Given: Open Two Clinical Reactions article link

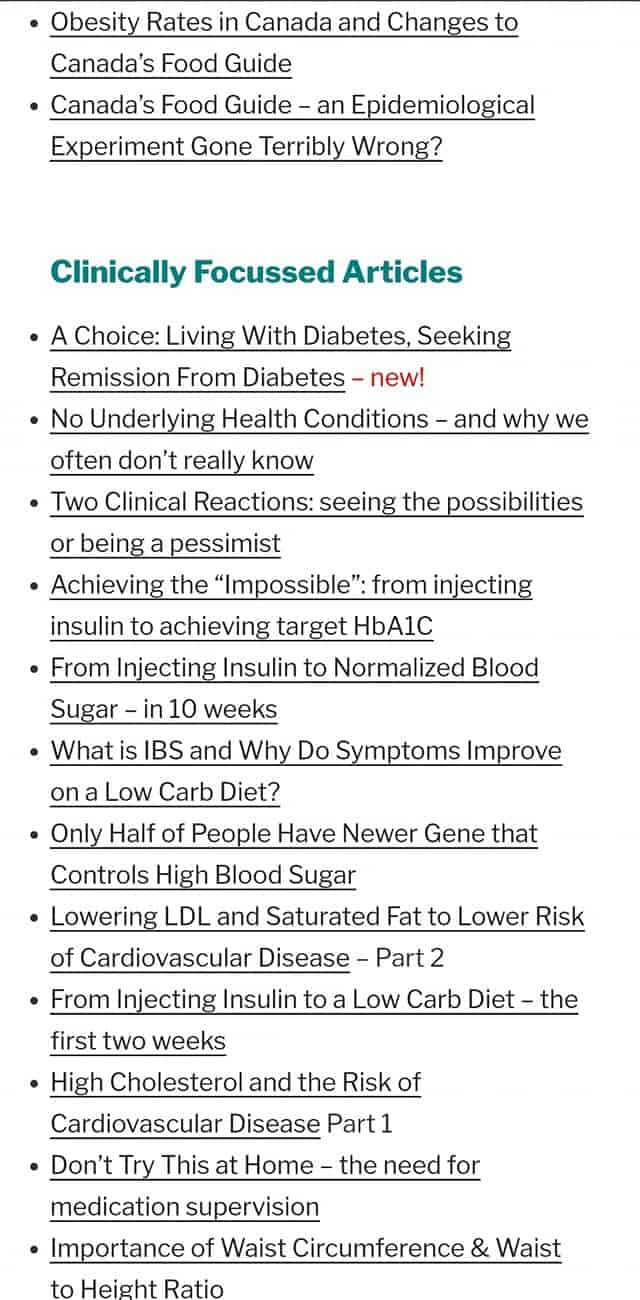Looking at the screenshot, I should [317, 522].
